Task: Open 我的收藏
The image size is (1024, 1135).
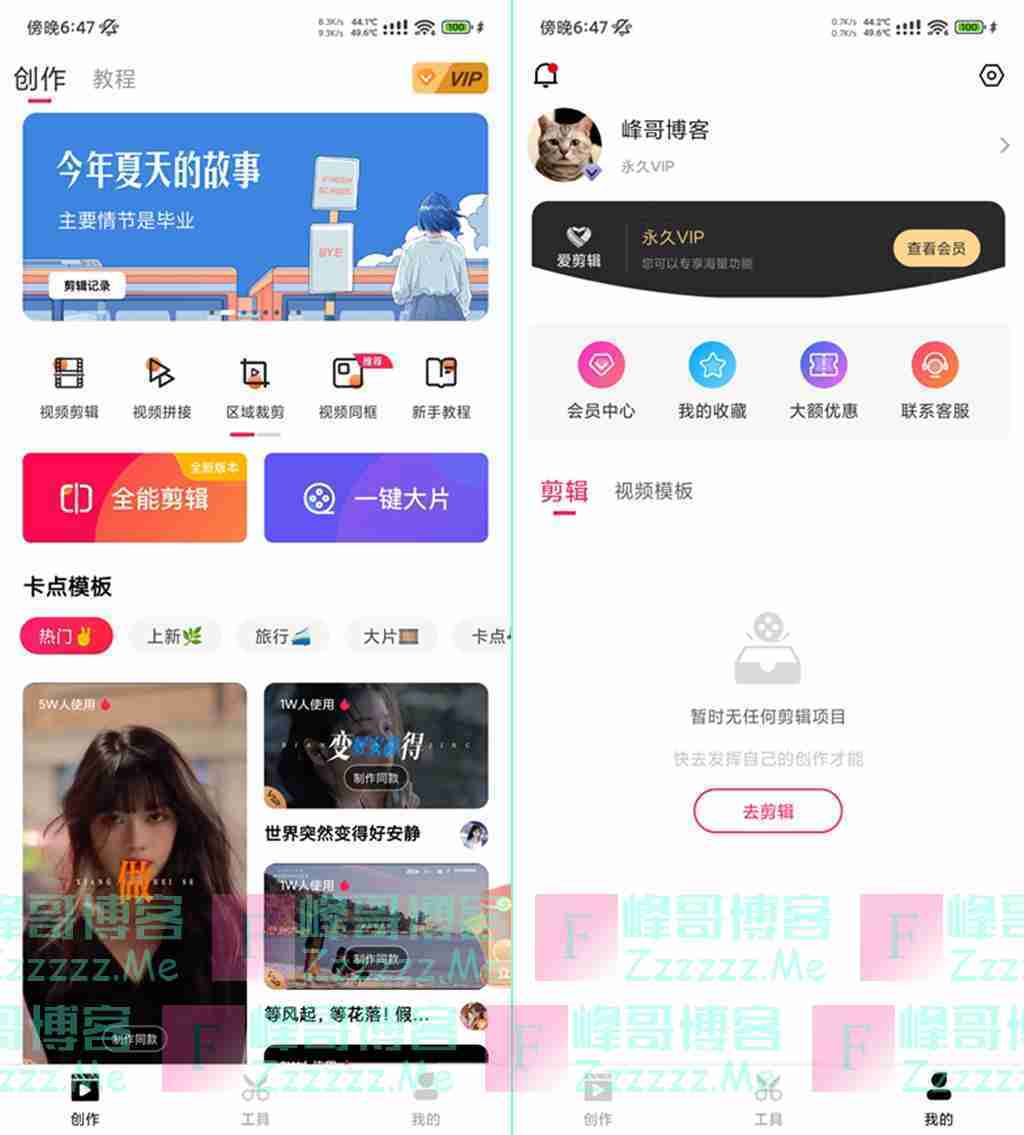Action: [x=712, y=380]
